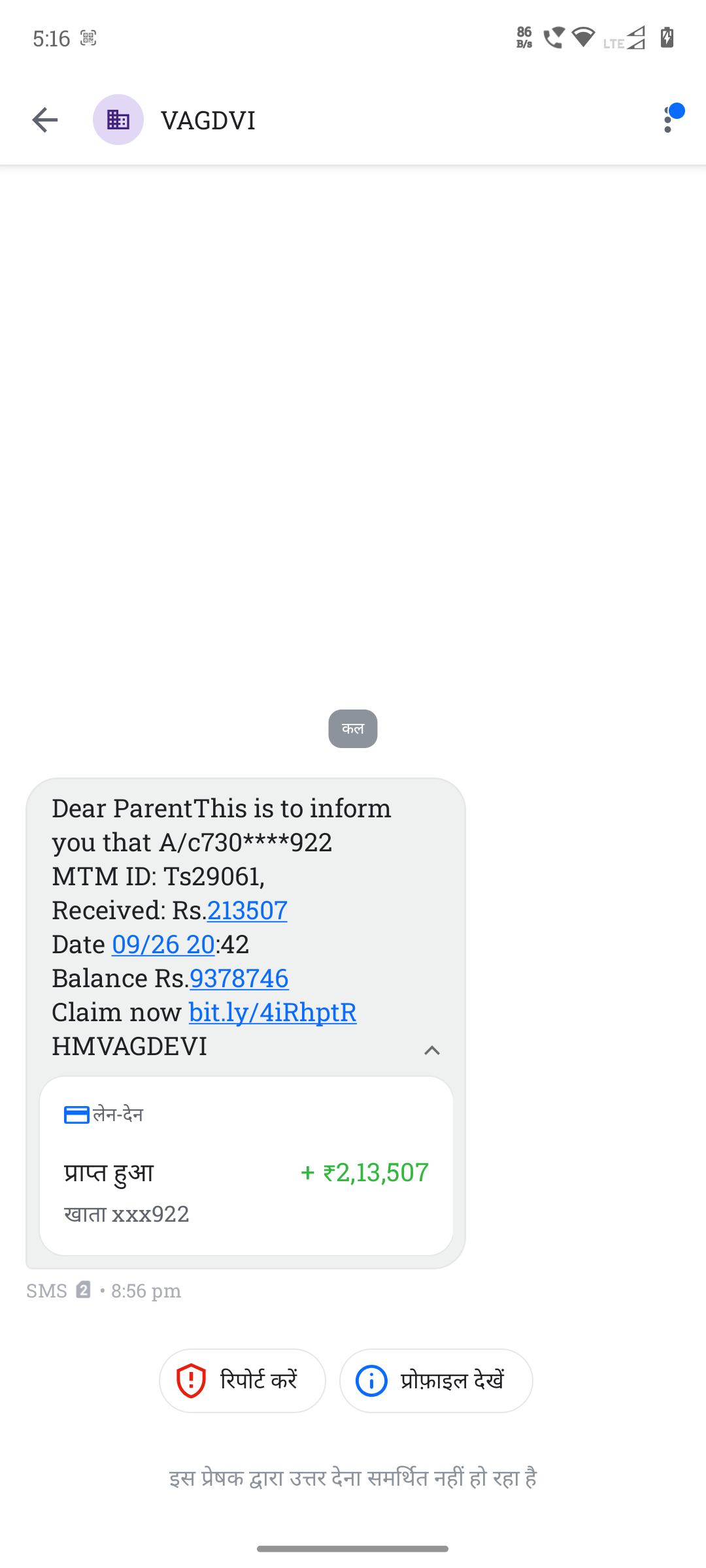Collapse the transaction details card
Screen dimensions: 706x1568
(432, 1050)
